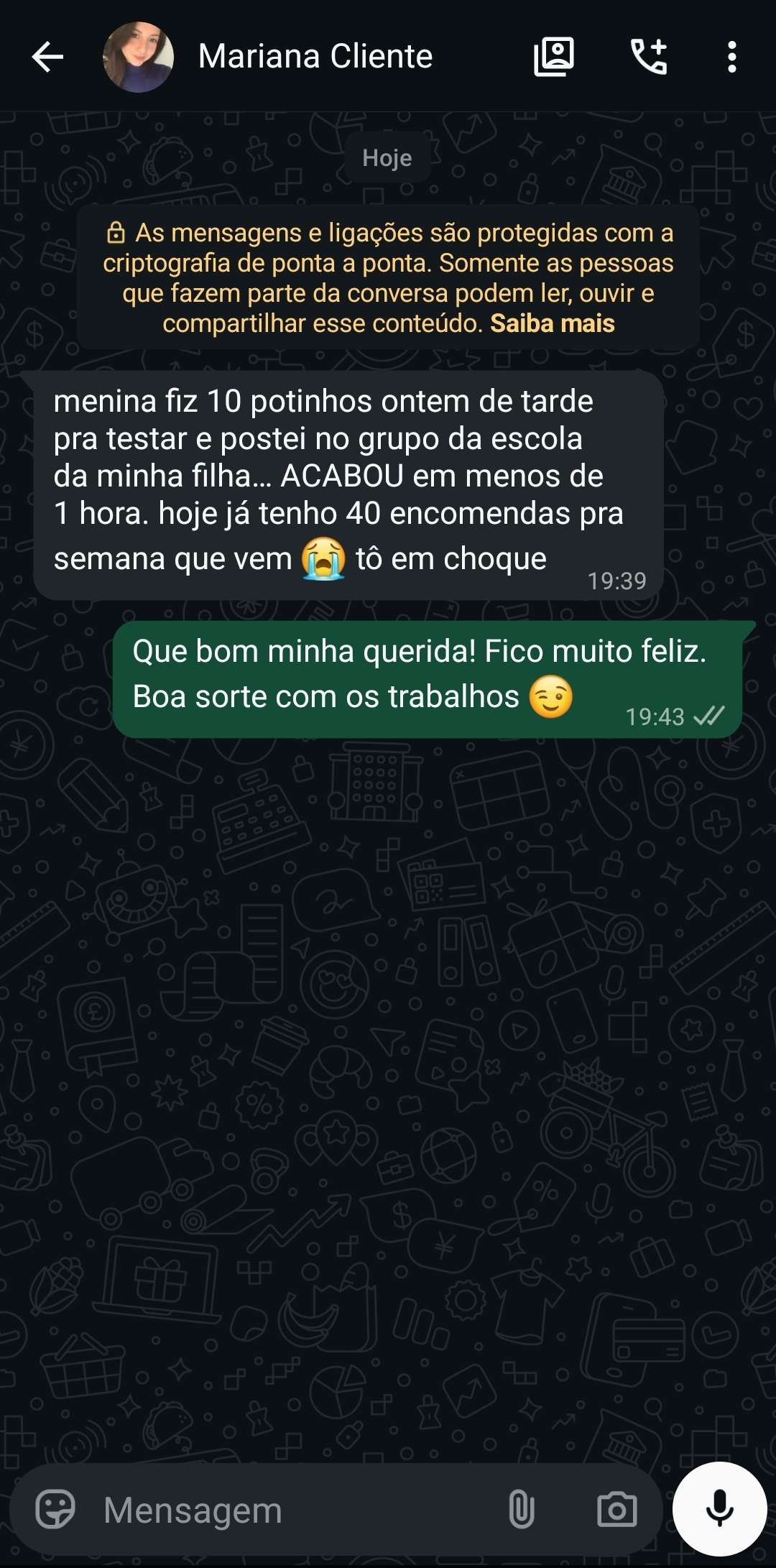Start a video call with Mariana Cliente

point(553,56)
